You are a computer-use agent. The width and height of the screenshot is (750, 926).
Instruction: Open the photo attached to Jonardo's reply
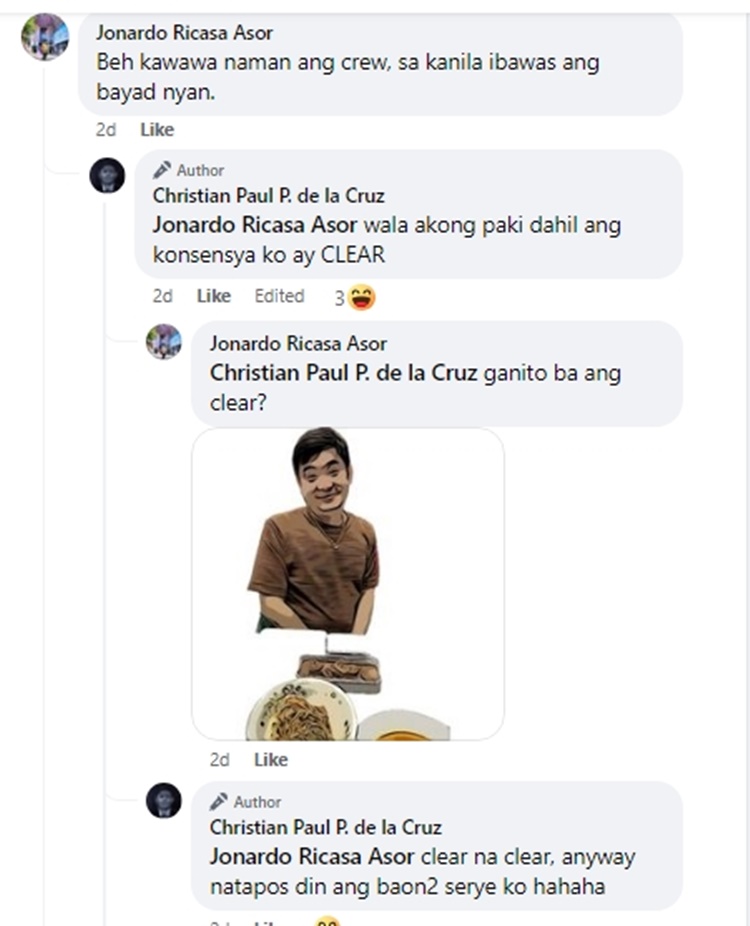coord(347,584)
